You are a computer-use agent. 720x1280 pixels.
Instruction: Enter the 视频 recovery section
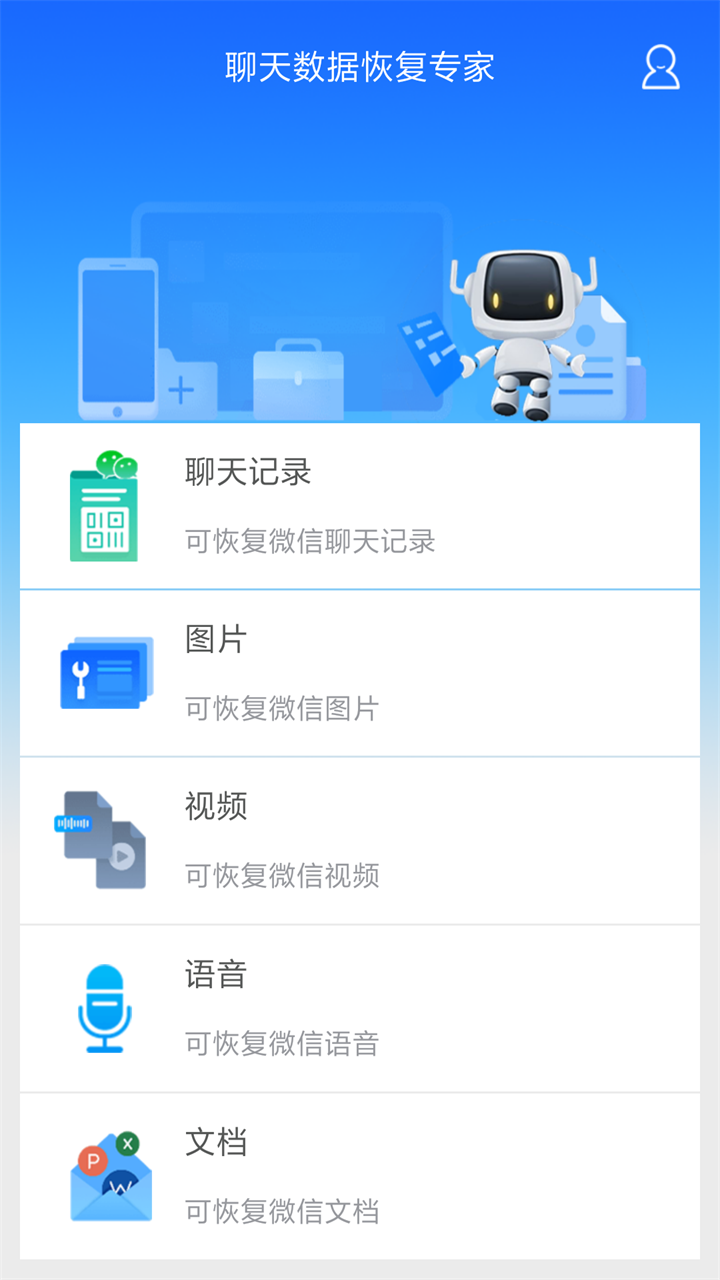360,838
